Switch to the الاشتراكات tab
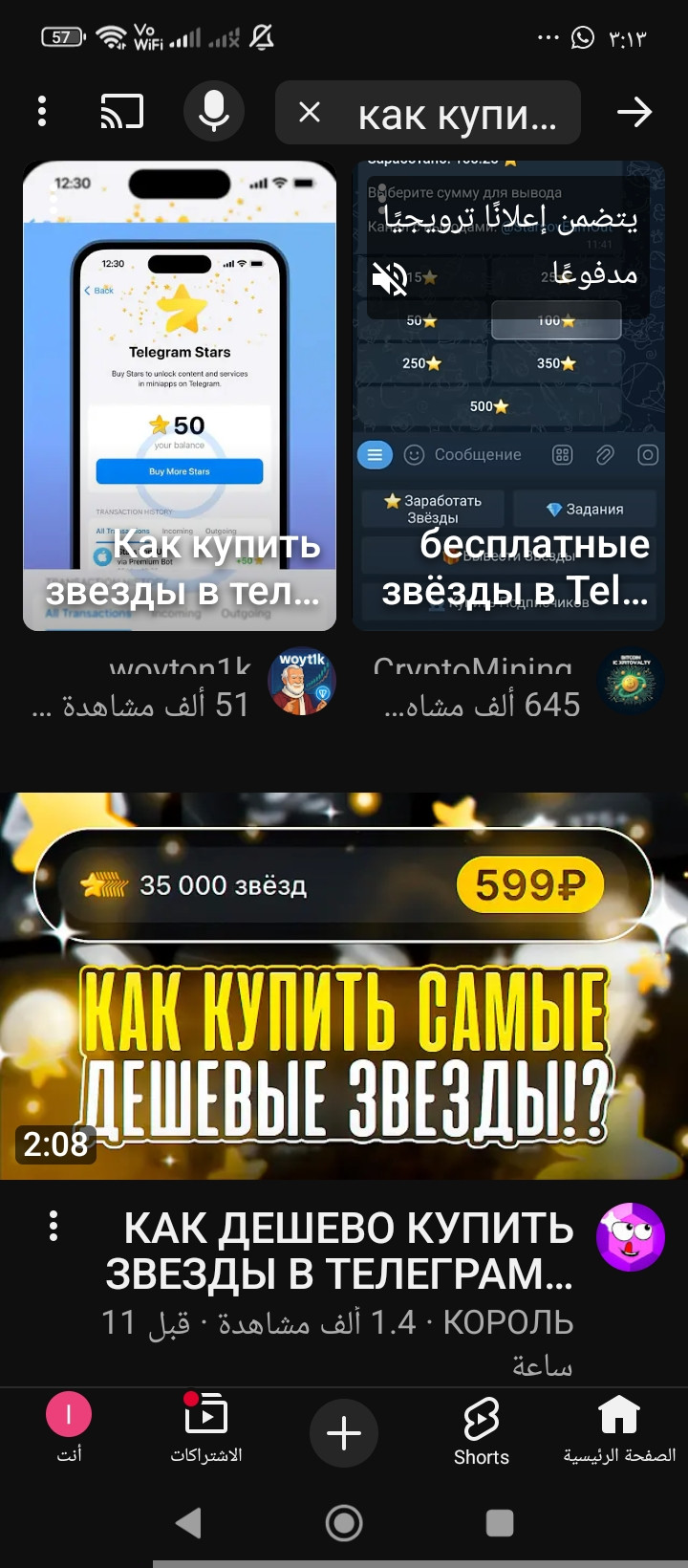The image size is (688, 1568). [x=206, y=1430]
